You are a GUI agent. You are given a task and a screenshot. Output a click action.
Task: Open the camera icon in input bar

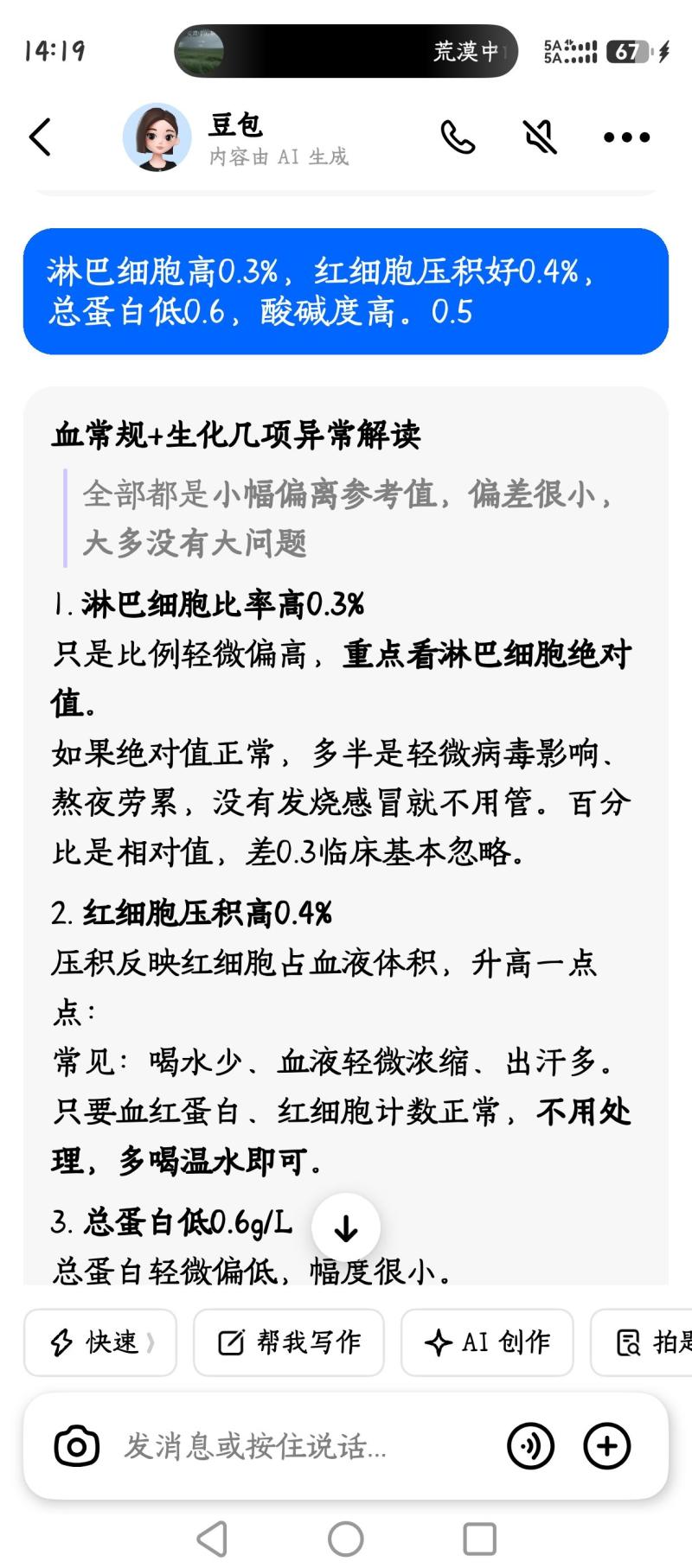(77, 1446)
